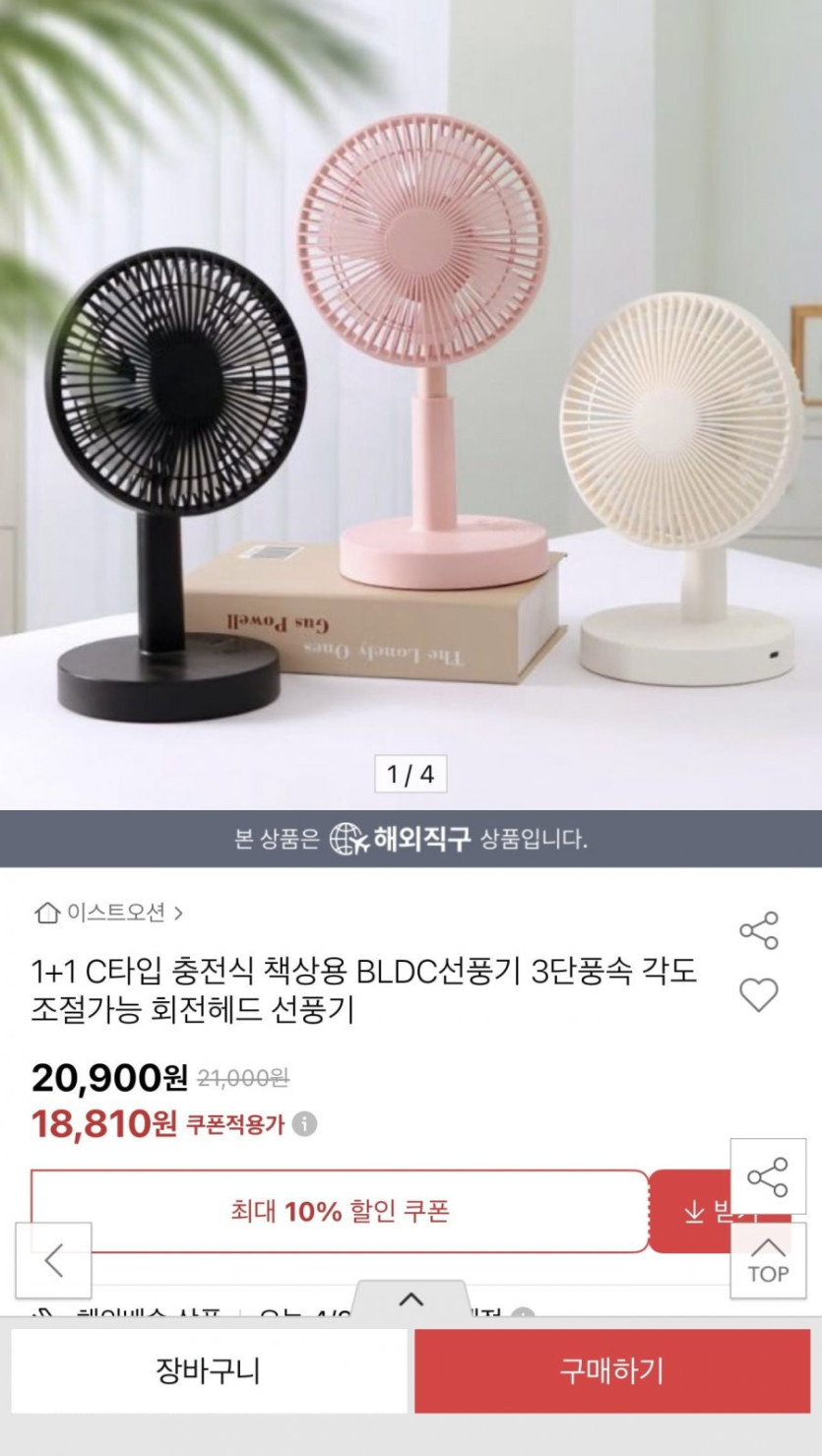Open the 이스트오션 seller store link
The image size is (822, 1456).
click(x=108, y=913)
